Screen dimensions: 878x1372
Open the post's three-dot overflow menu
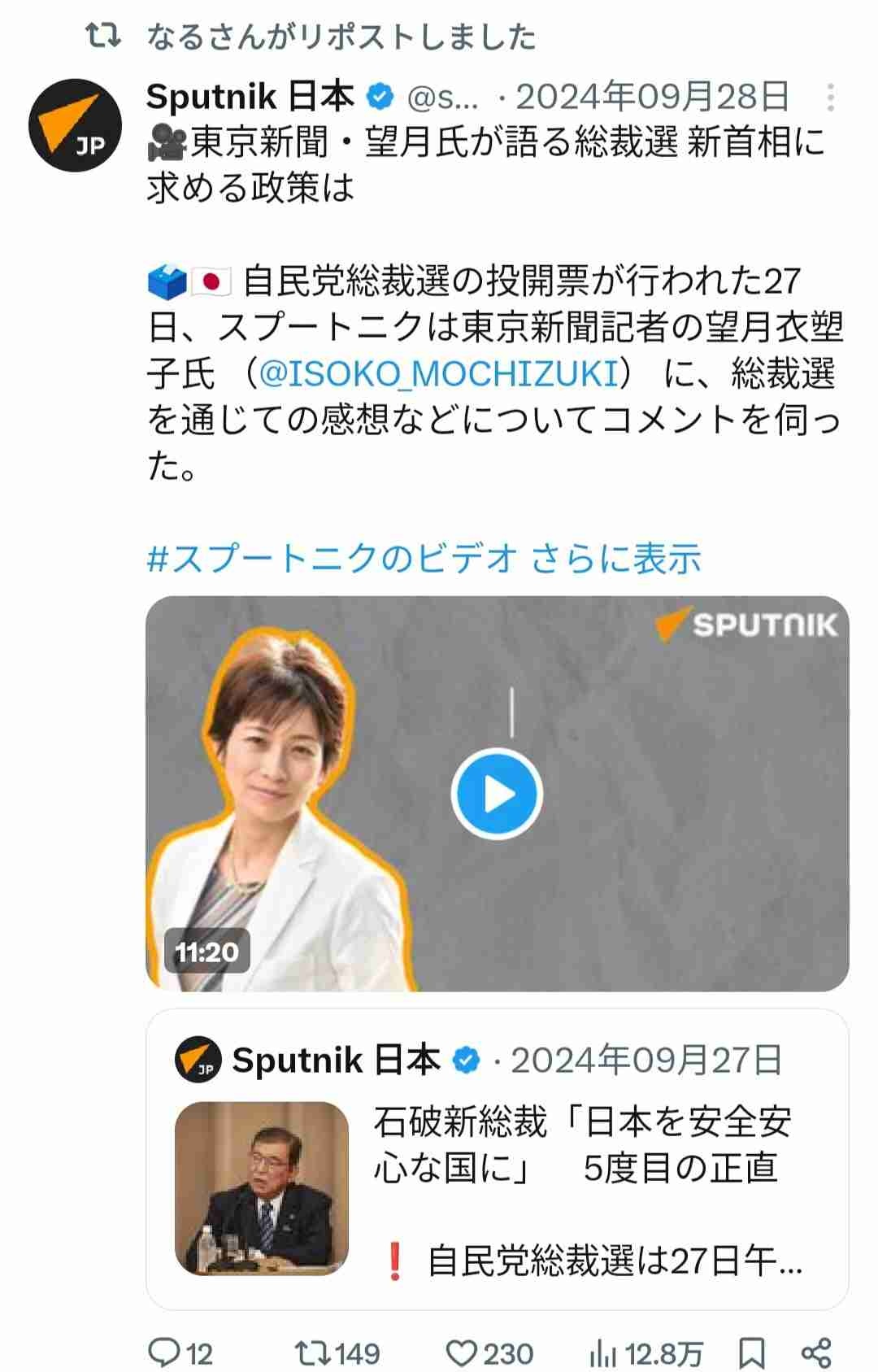coord(829,98)
